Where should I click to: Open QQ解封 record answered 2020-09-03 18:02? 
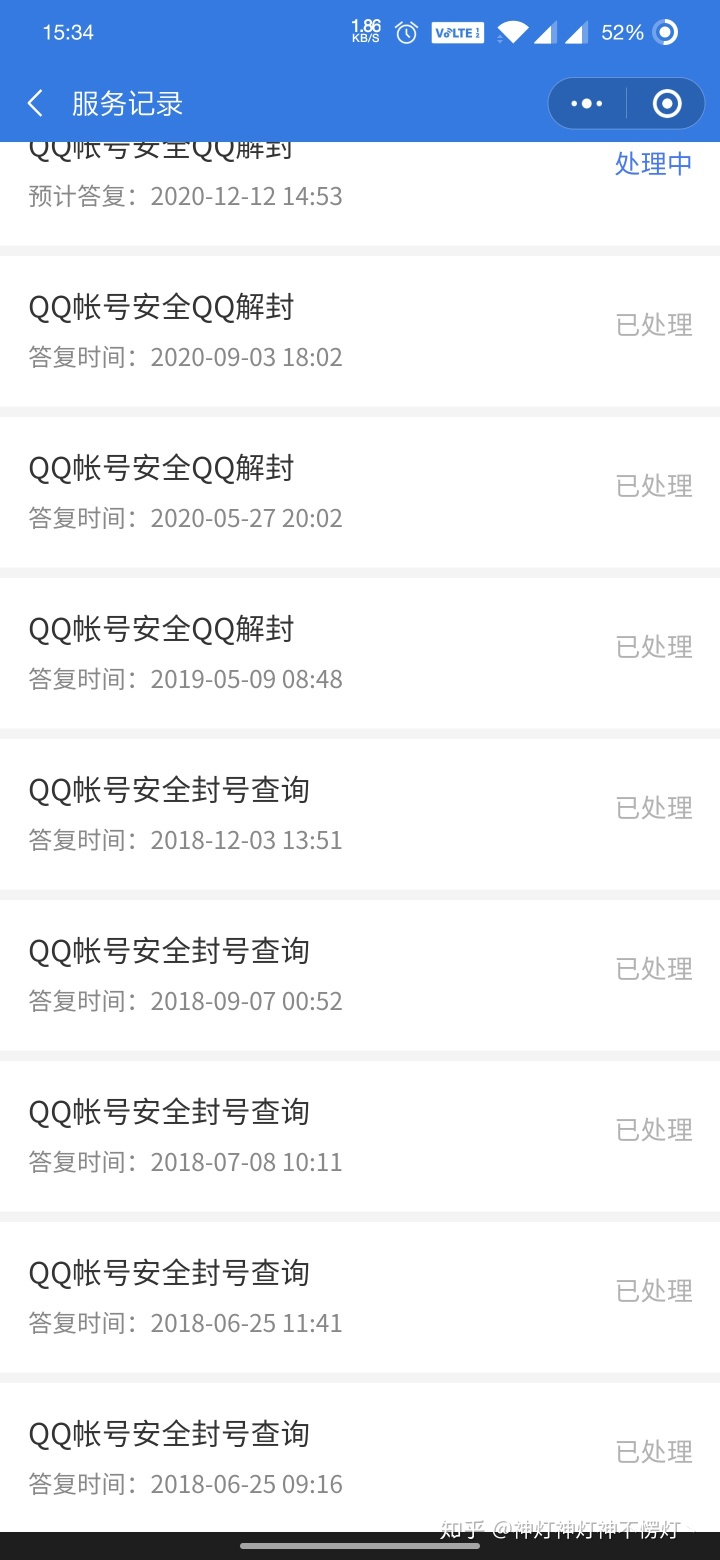click(360, 331)
